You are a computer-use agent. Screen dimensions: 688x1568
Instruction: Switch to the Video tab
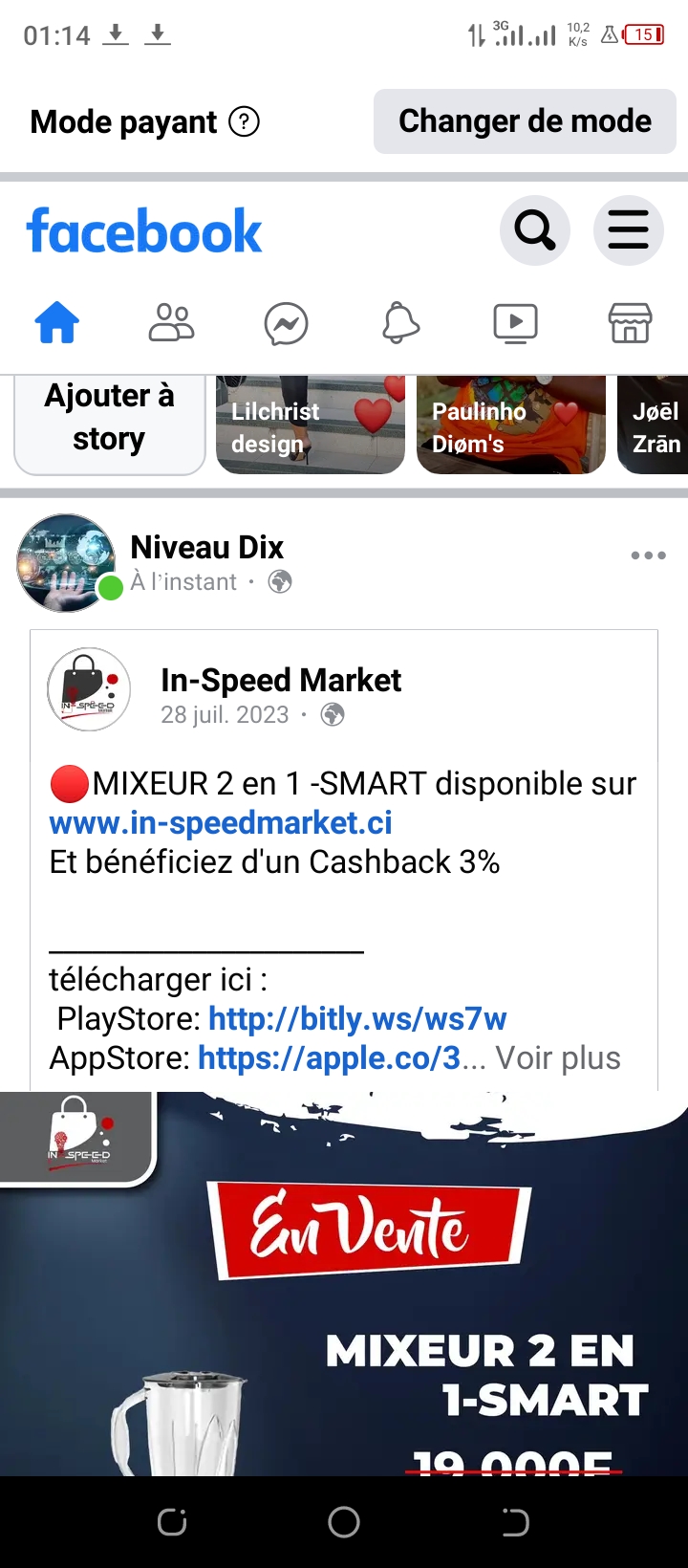[x=515, y=323]
